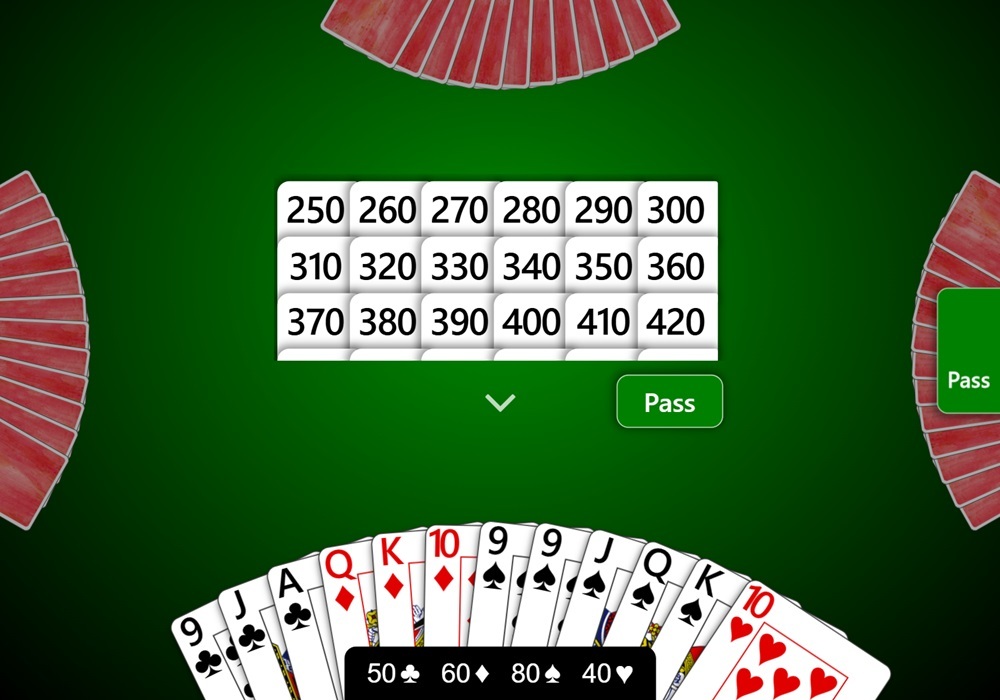
Task: Choose bid 270
Action: [x=459, y=210]
